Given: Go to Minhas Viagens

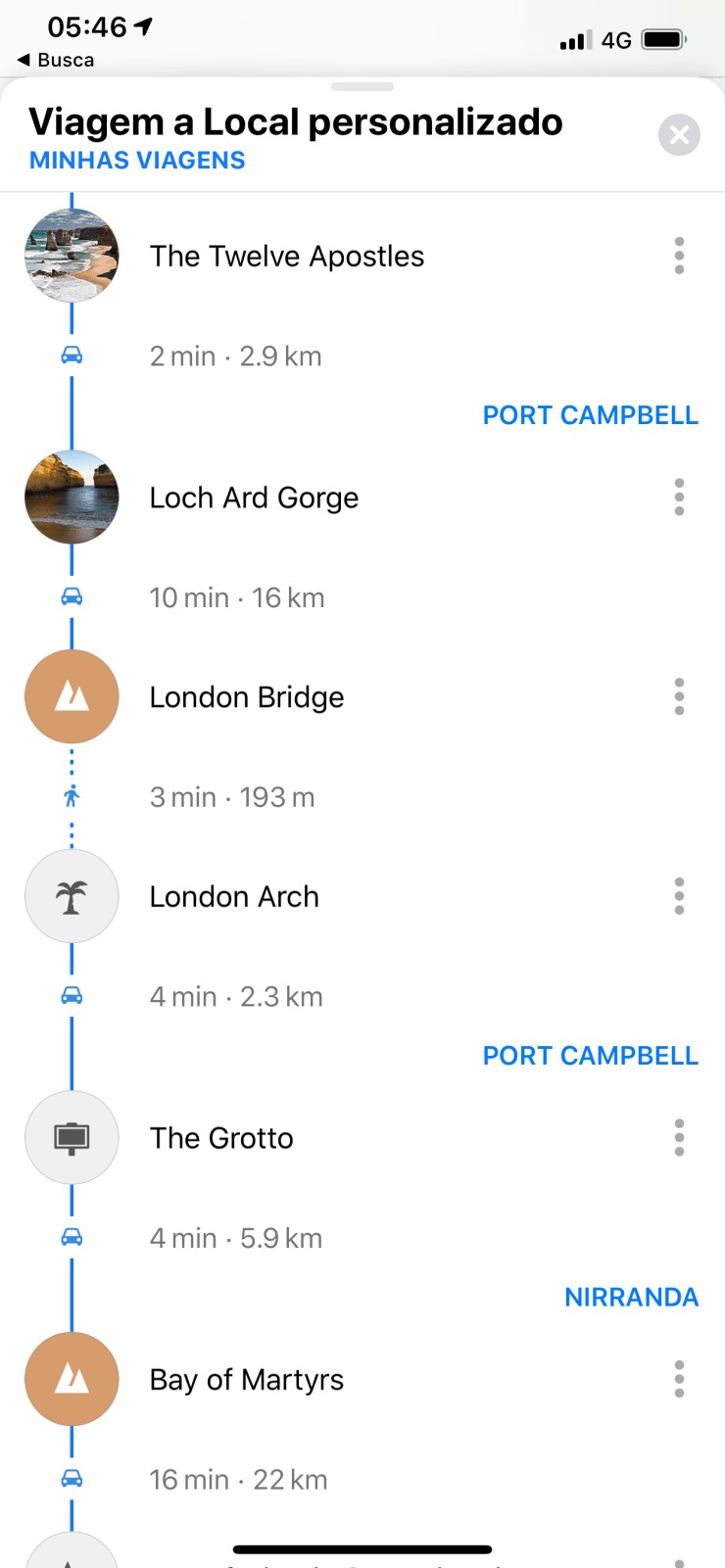Looking at the screenshot, I should pyautogui.click(x=137, y=161).
